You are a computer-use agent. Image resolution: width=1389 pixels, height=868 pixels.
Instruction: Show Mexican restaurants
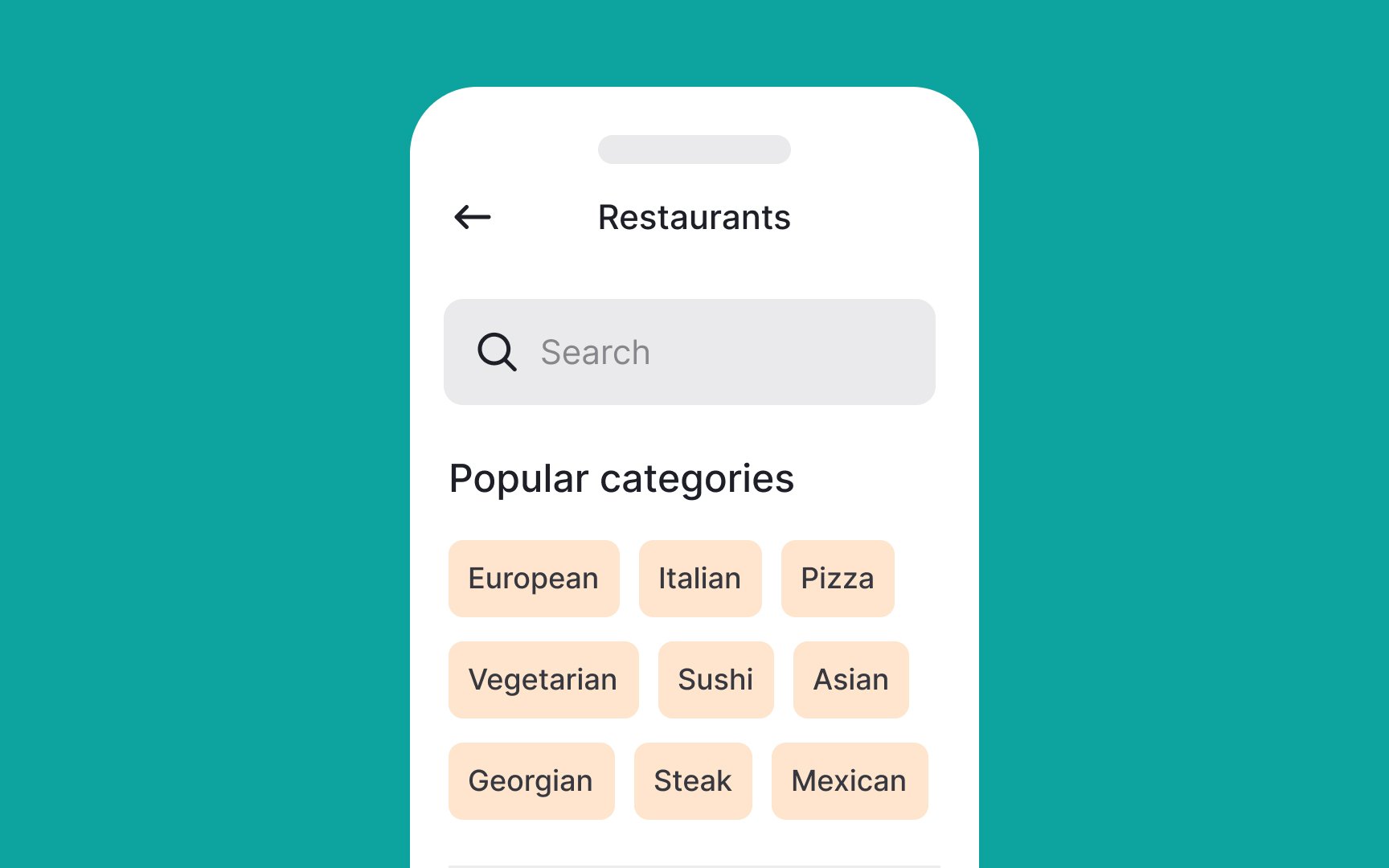click(x=849, y=781)
